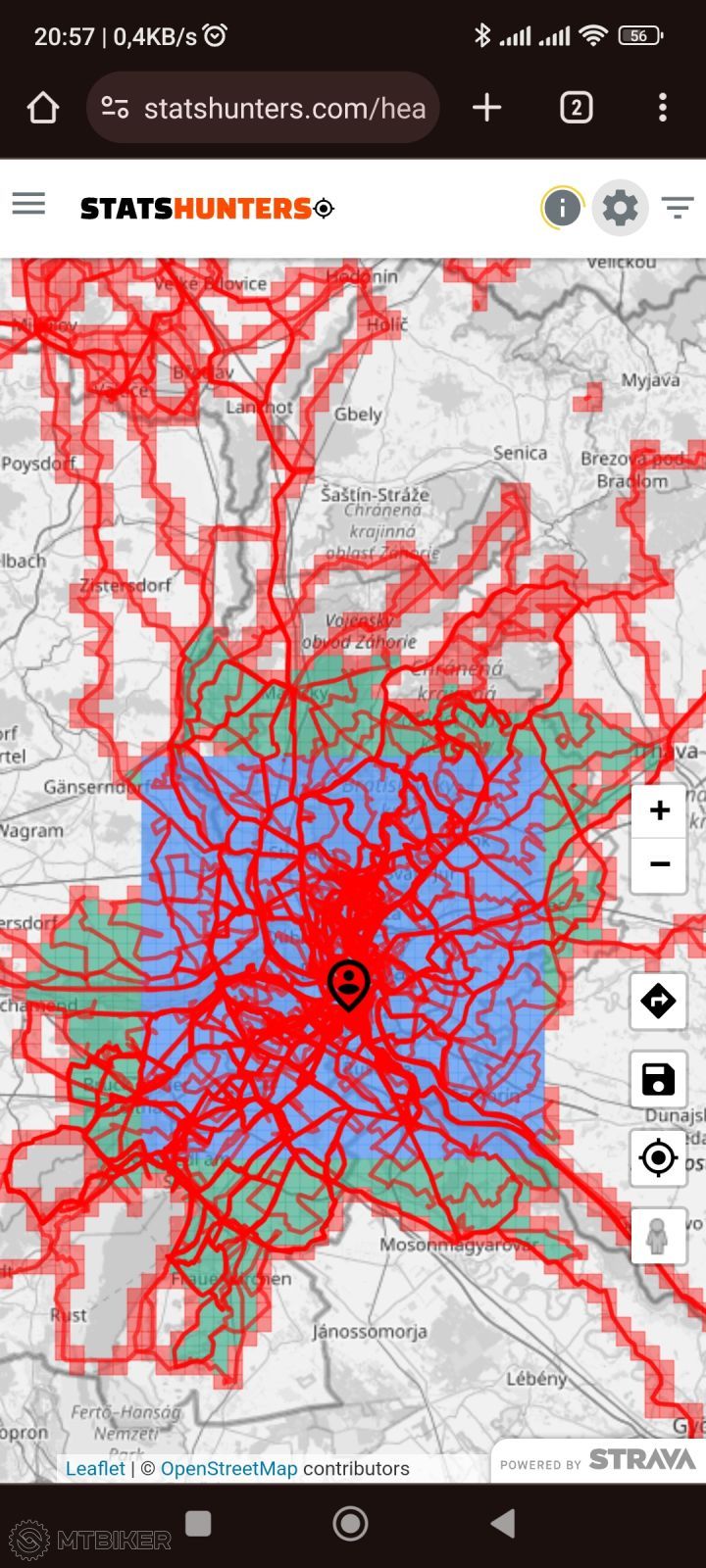Zoom in the map
The image size is (706, 1568).
click(x=659, y=810)
